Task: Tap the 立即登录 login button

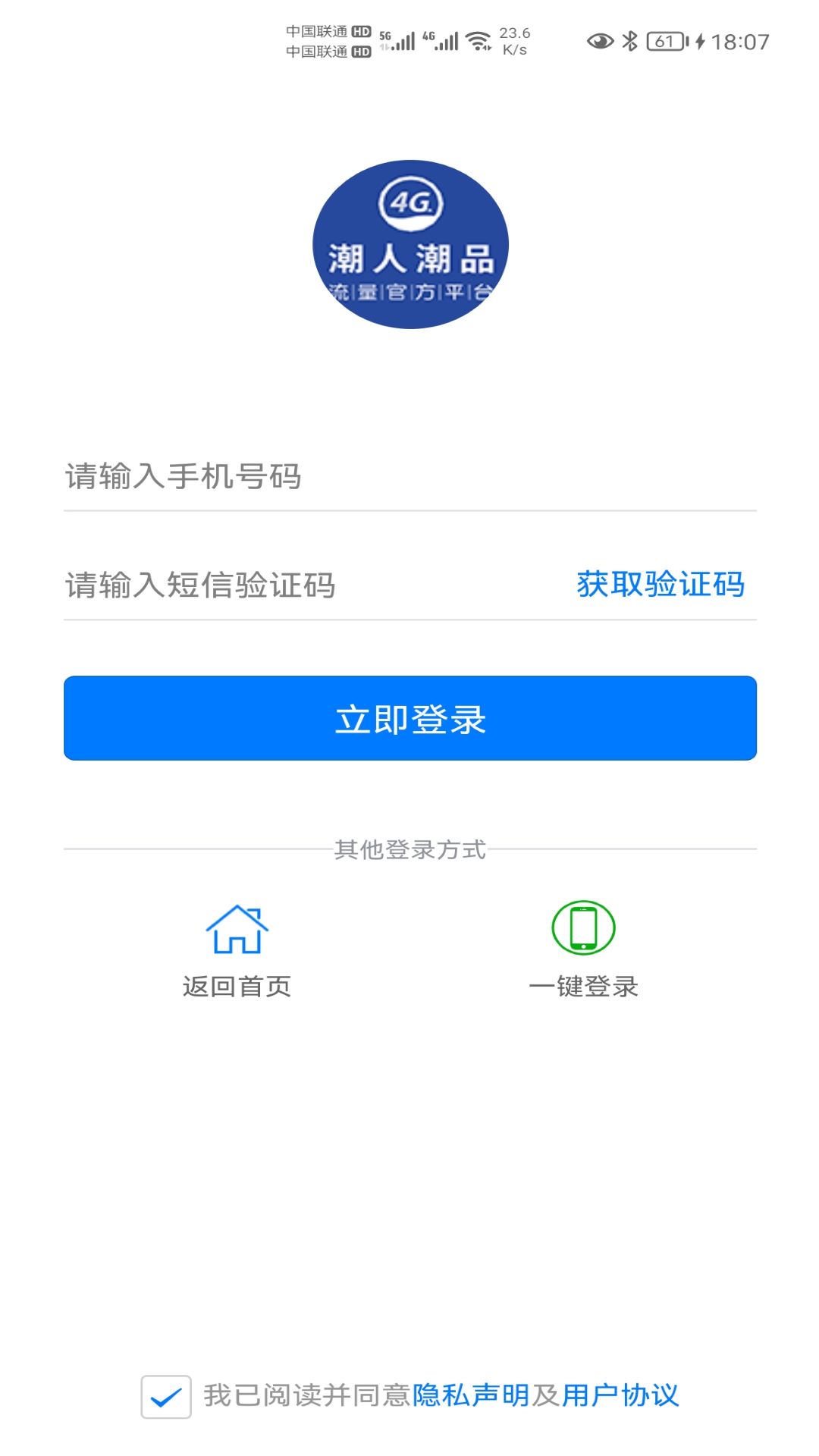Action: (410, 718)
